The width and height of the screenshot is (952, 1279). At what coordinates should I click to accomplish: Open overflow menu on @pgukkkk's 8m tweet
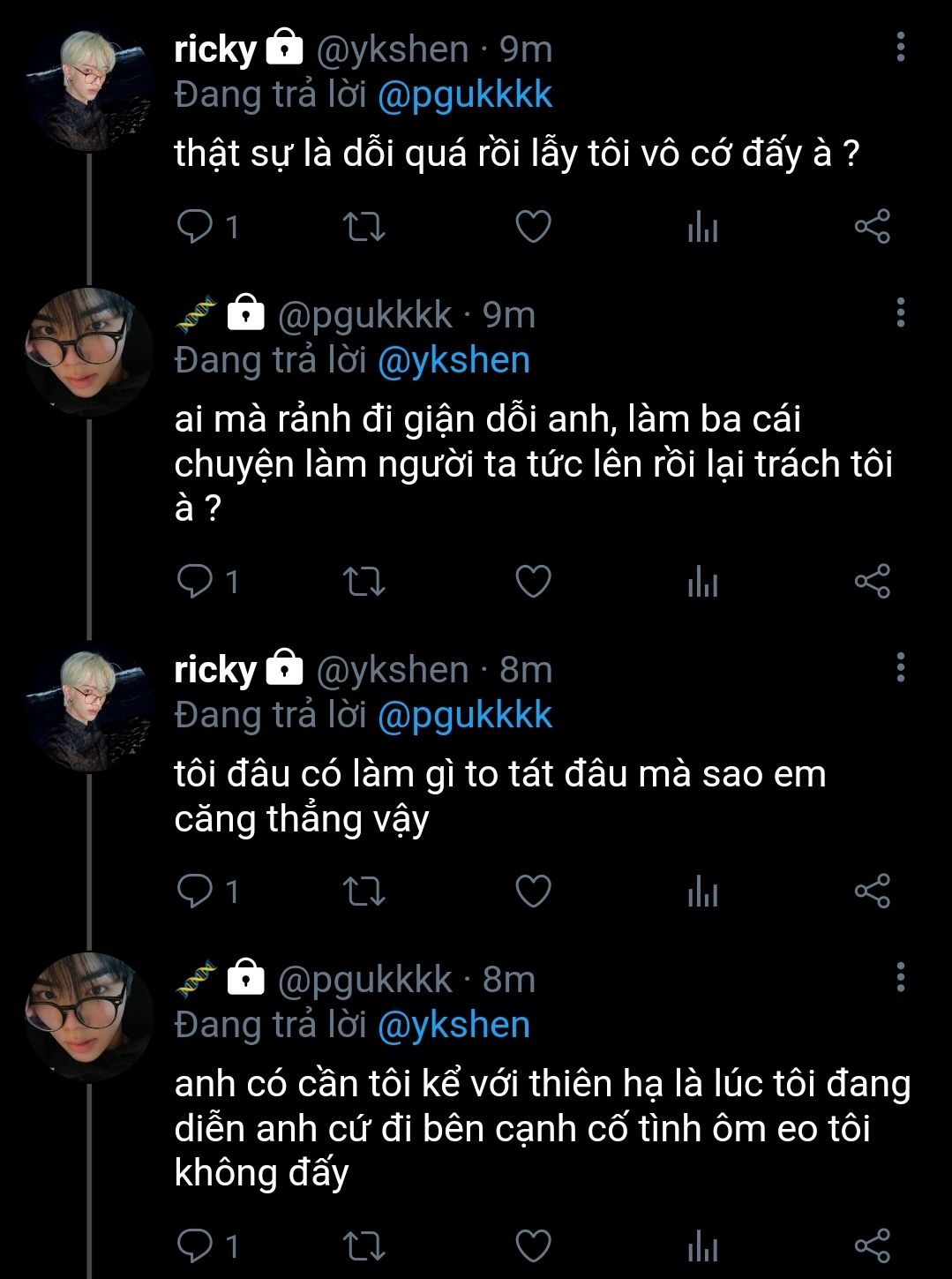[x=900, y=978]
